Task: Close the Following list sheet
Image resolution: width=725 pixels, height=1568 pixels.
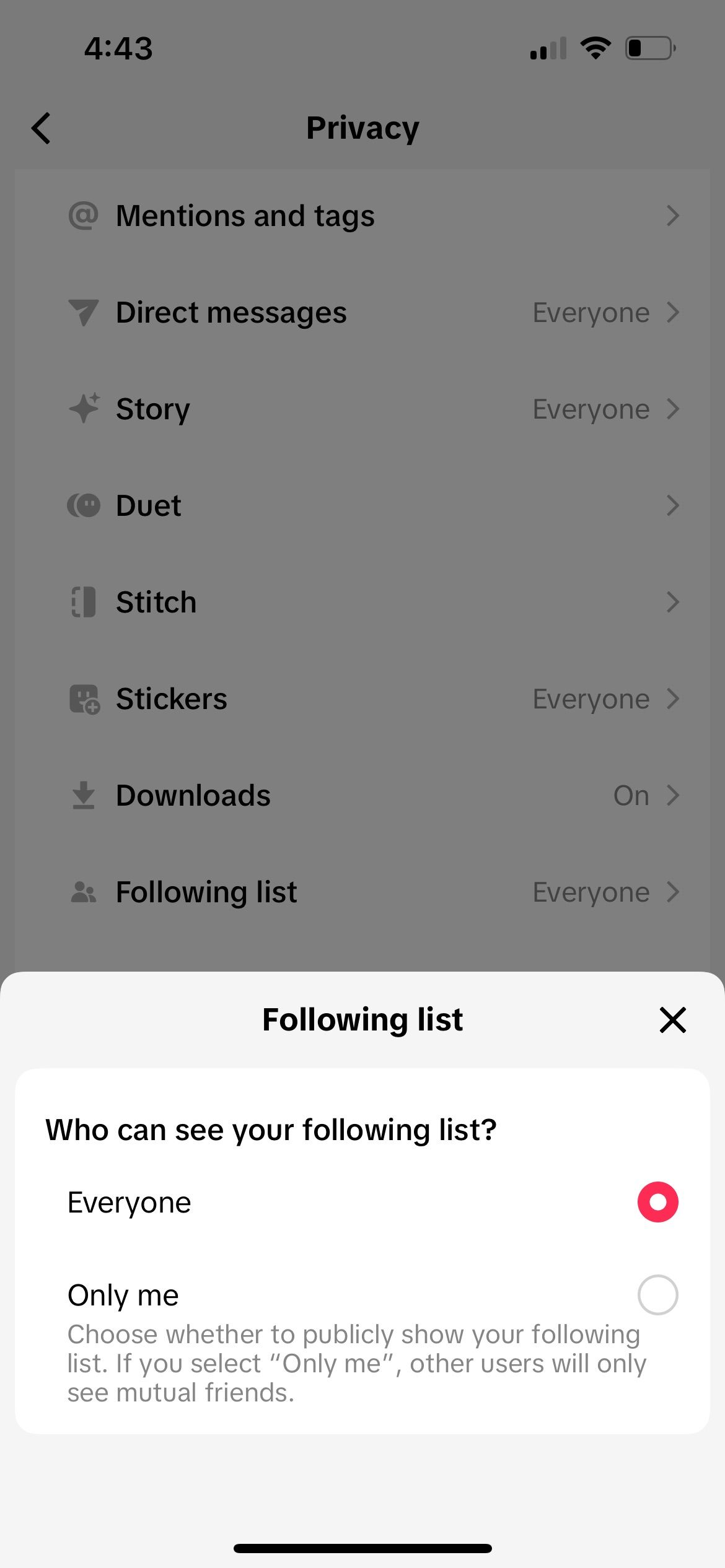Action: (x=672, y=1020)
